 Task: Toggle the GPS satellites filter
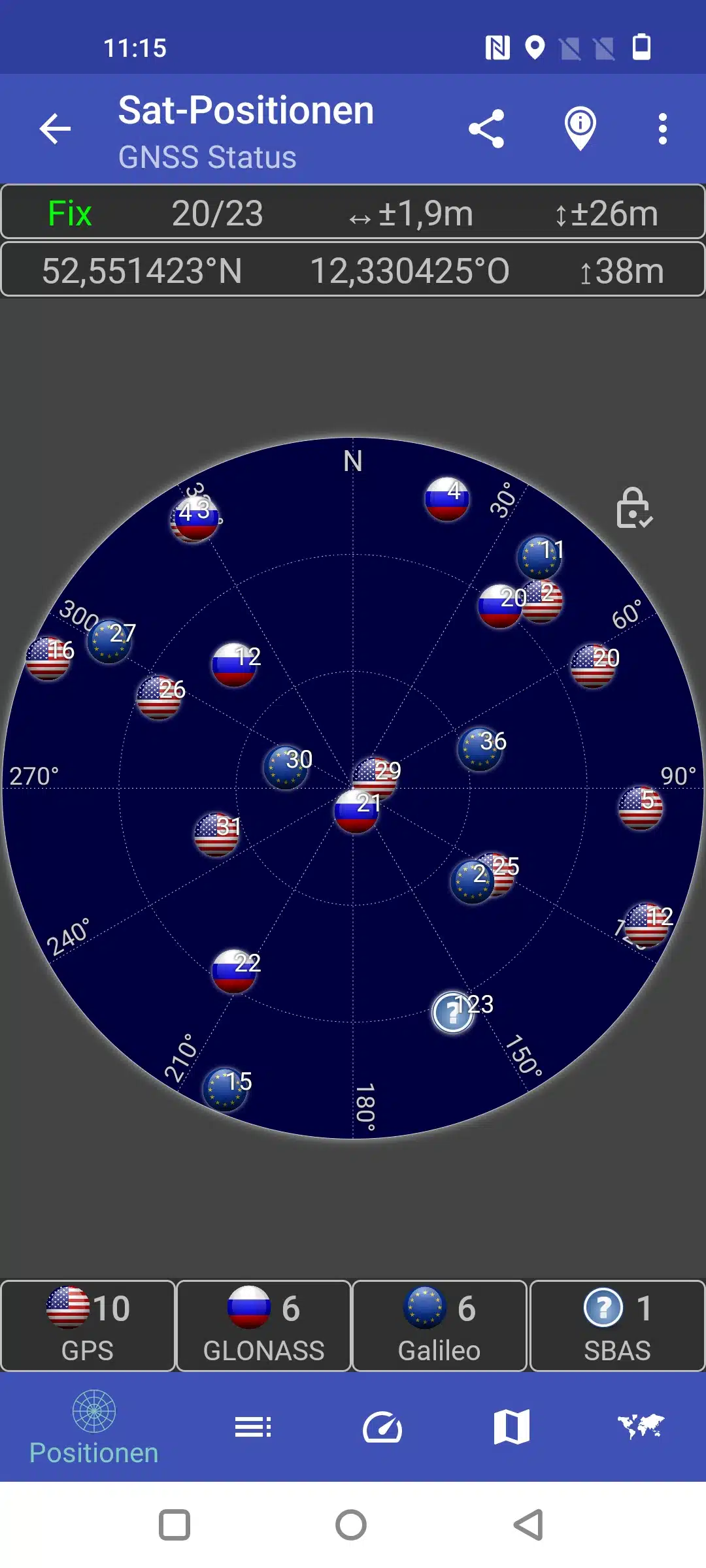click(88, 1326)
